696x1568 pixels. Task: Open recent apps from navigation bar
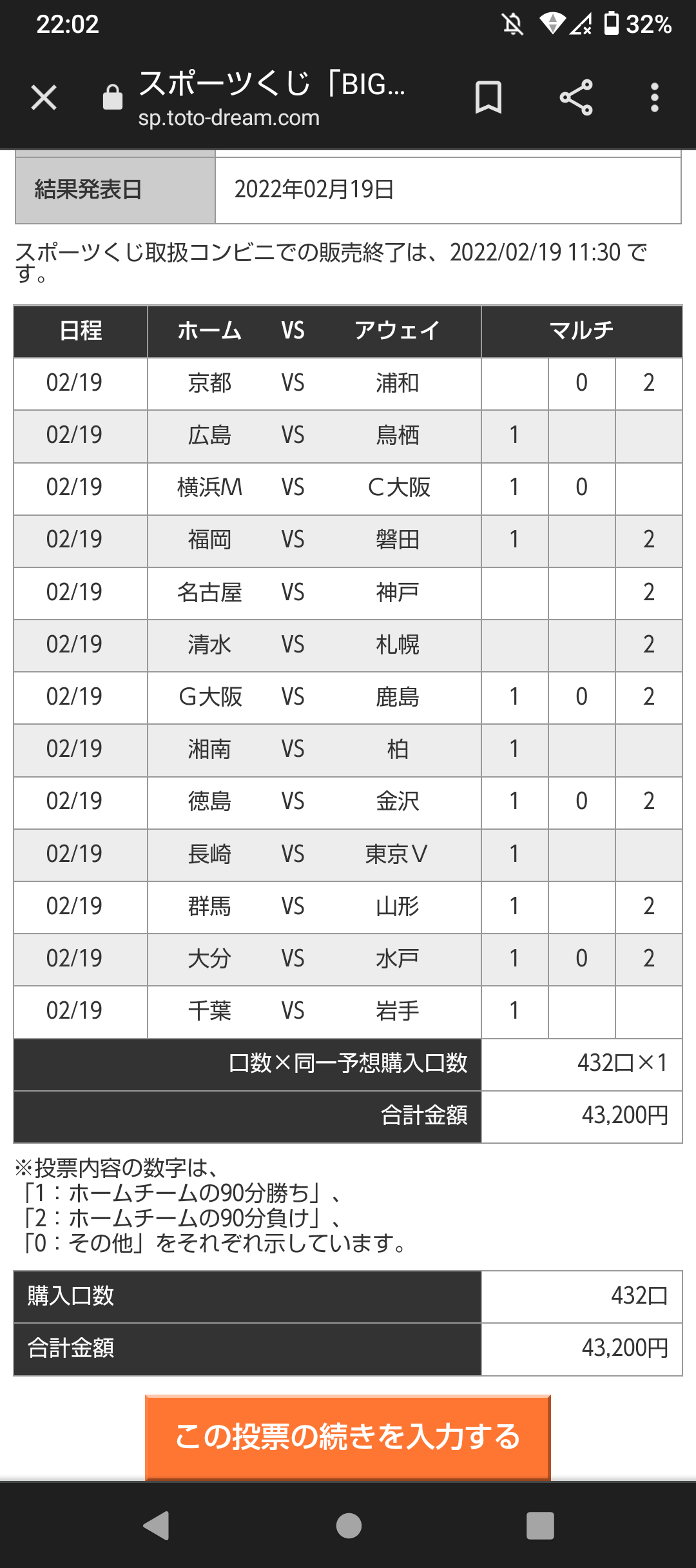(x=540, y=1525)
